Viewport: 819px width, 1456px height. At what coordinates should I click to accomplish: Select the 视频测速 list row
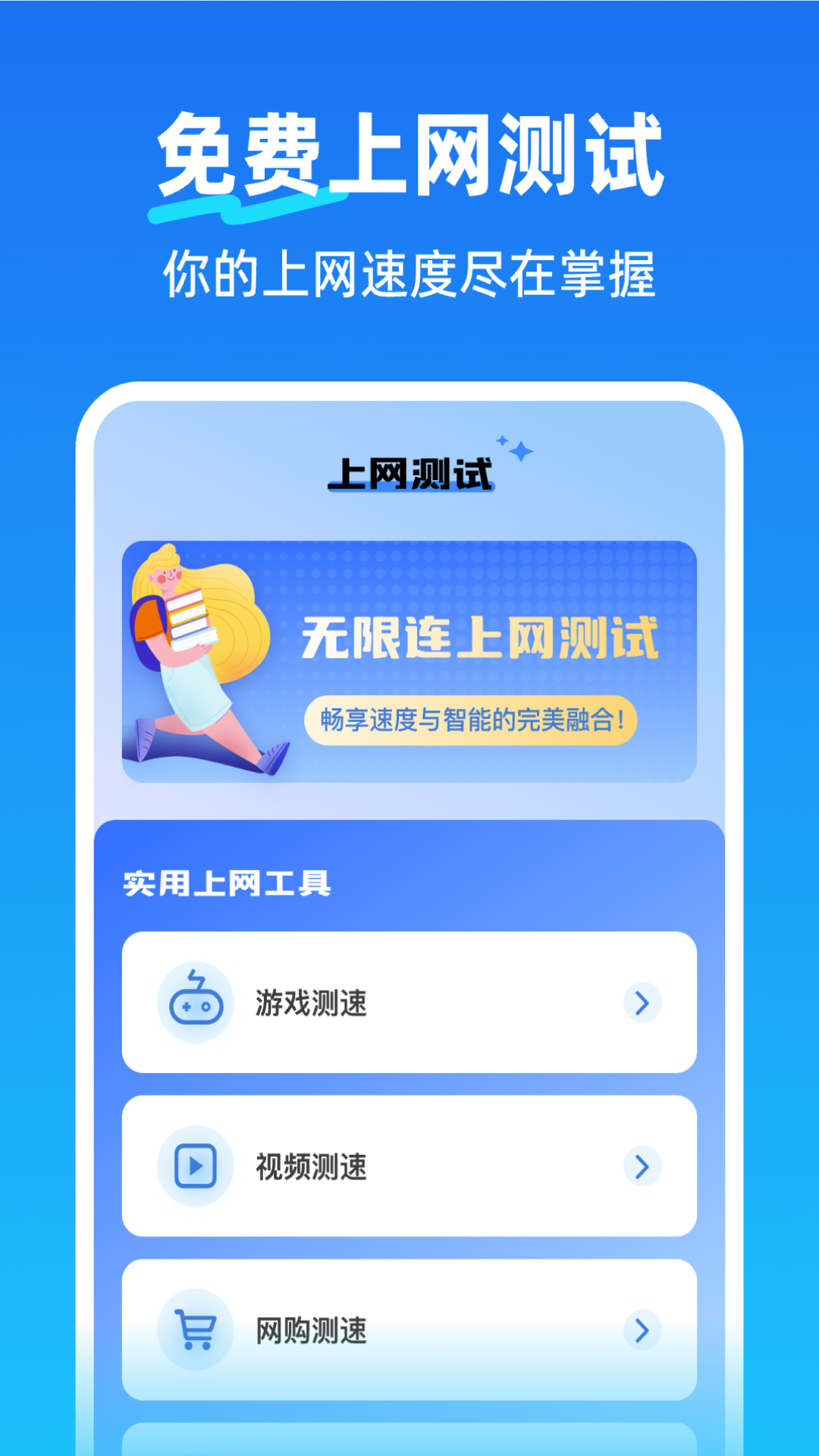coord(409,1166)
